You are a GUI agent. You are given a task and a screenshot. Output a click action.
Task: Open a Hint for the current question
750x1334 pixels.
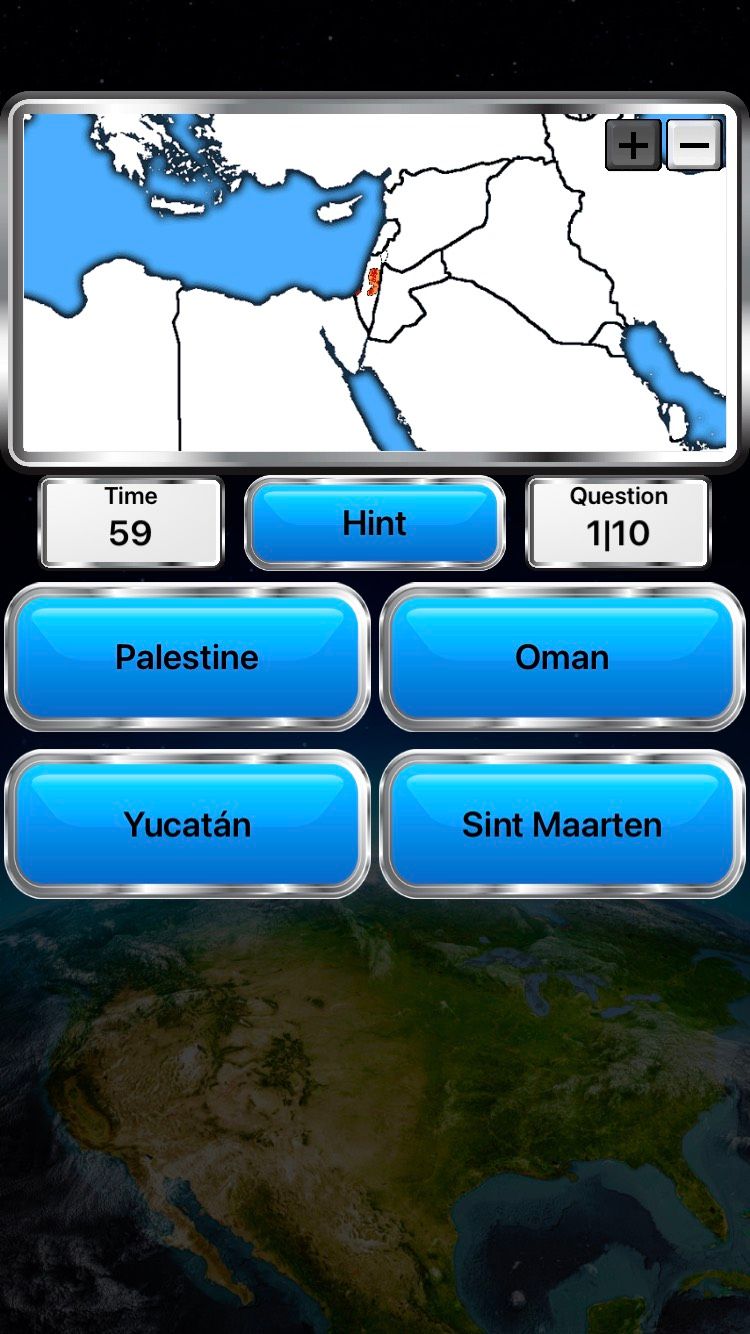(374, 523)
